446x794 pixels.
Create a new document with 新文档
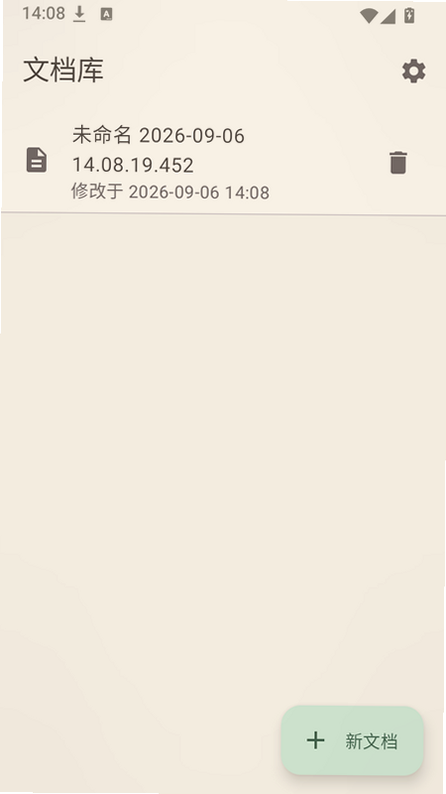[352, 740]
